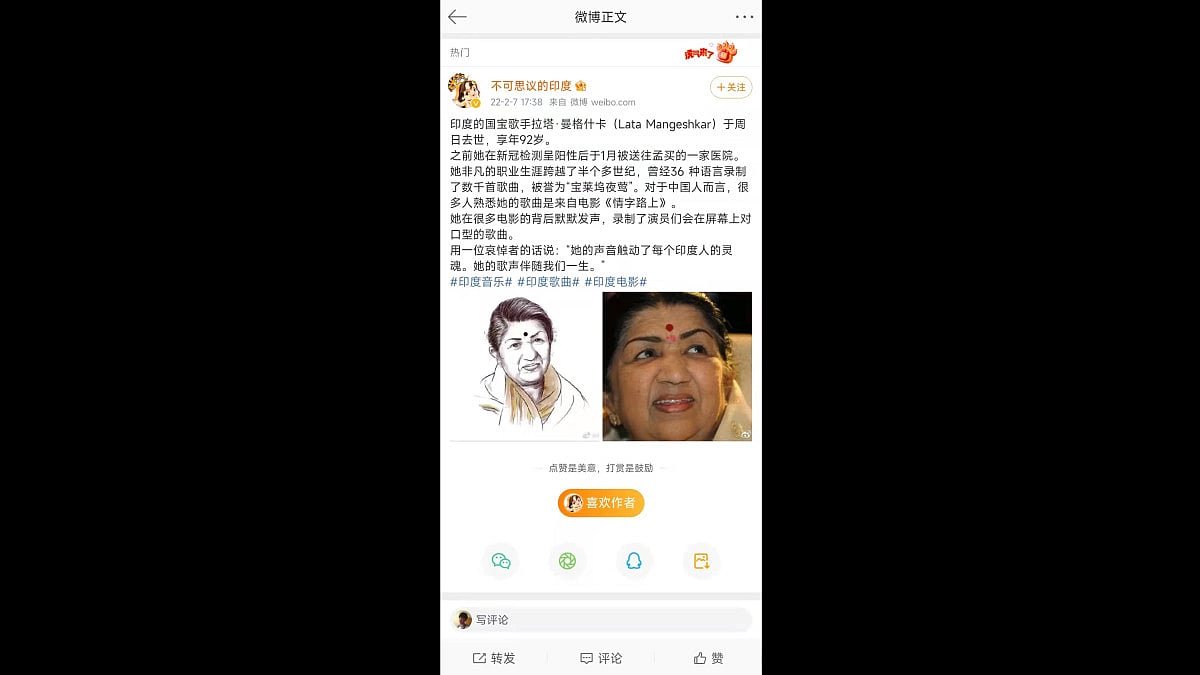Like the post with 赞
The image size is (1200, 675).
708,658
